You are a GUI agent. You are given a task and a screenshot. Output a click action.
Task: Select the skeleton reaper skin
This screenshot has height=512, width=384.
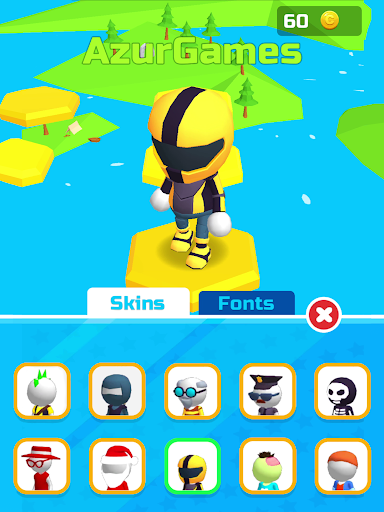(343, 391)
